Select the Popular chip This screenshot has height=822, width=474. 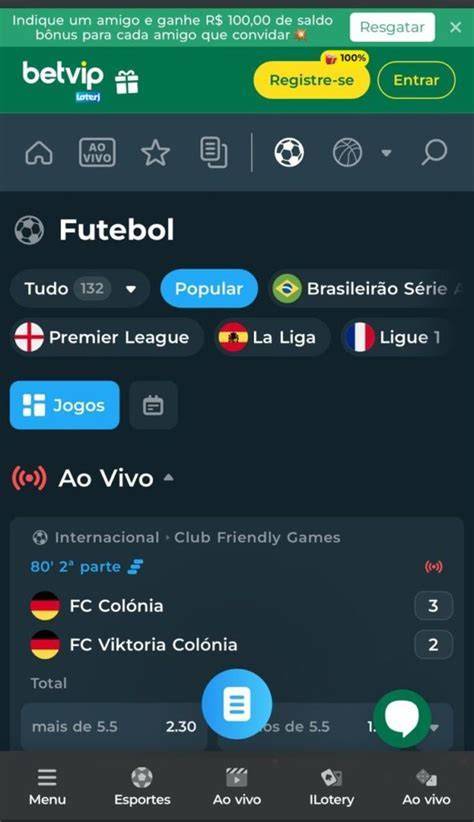tap(209, 288)
